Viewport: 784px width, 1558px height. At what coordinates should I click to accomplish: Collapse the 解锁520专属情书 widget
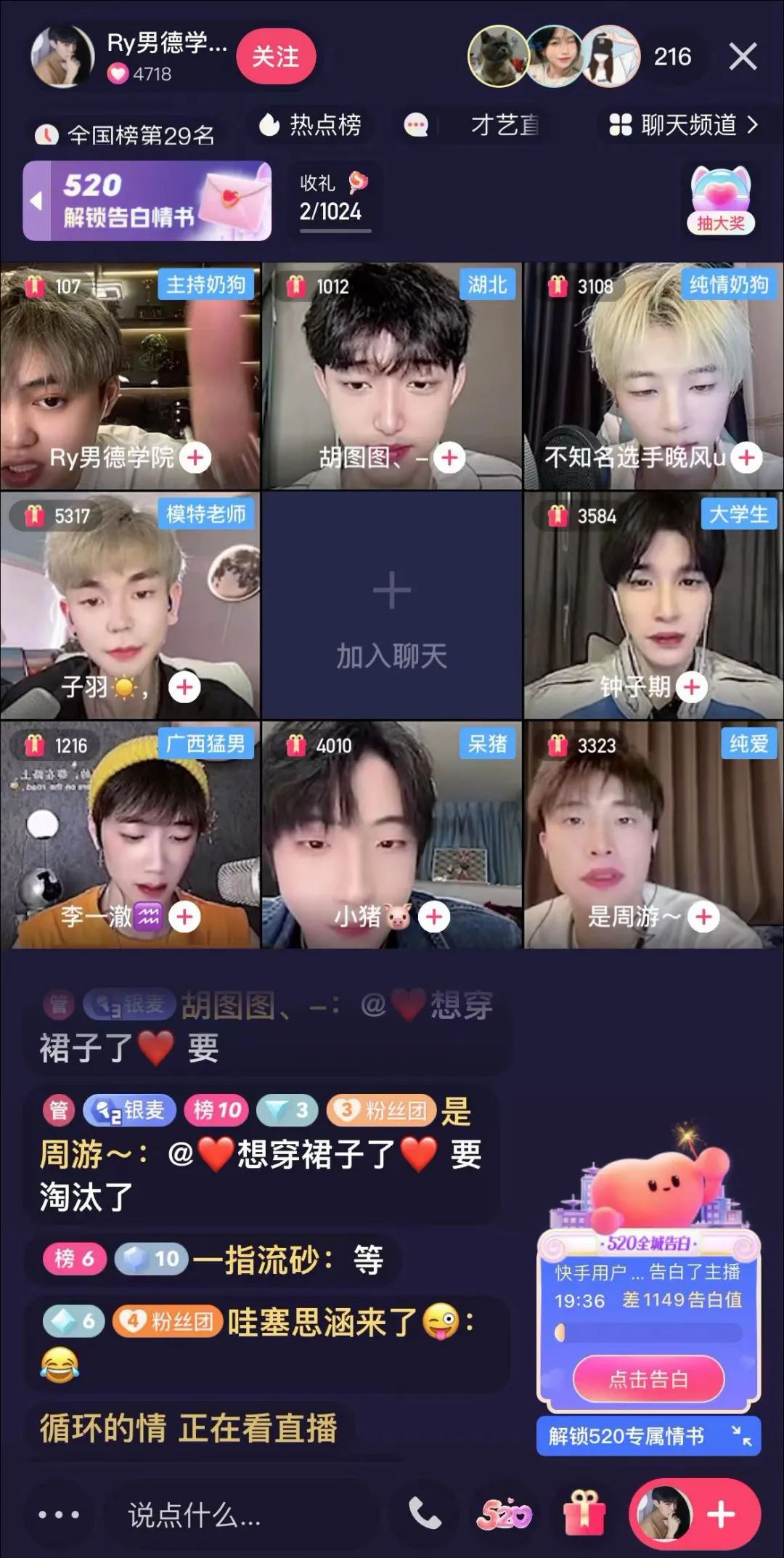[x=742, y=1436]
